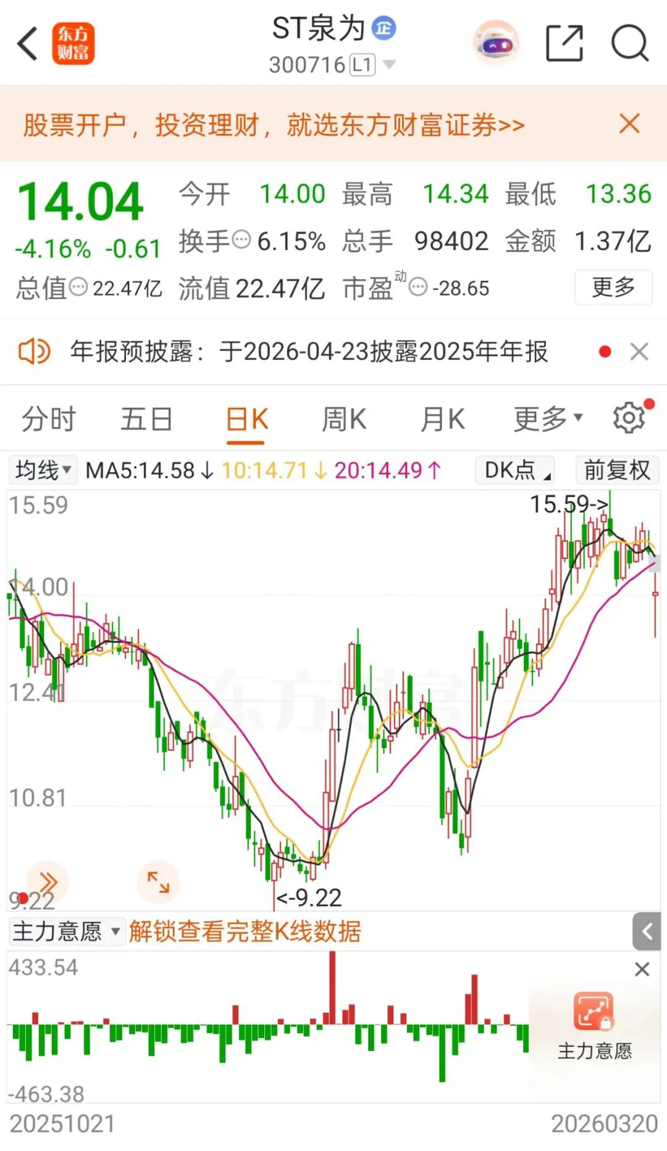Select the 周K chart tab
The width and height of the screenshot is (667, 1151).
pos(343,419)
